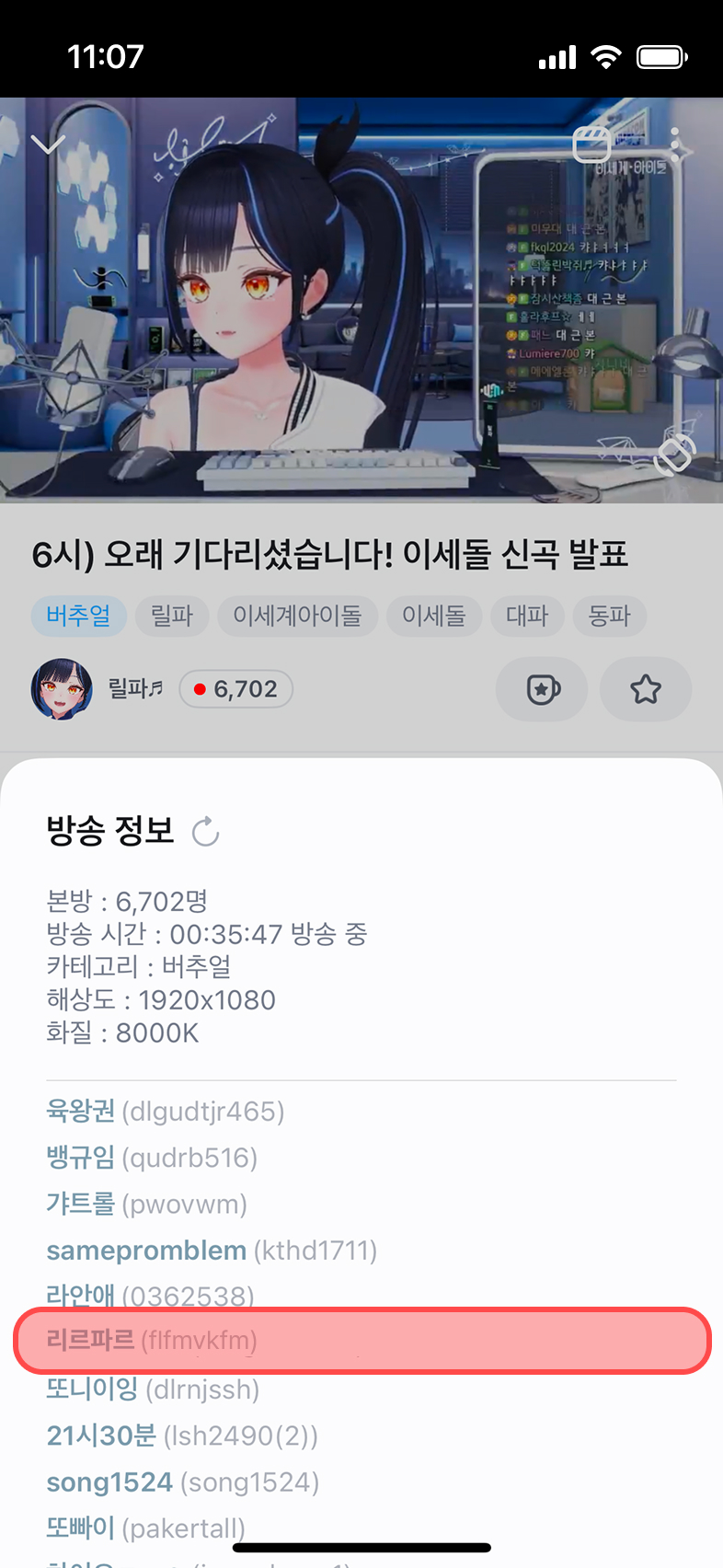Tap the star balloon gift button
Screen dimensions: 723x1568
(x=542, y=689)
